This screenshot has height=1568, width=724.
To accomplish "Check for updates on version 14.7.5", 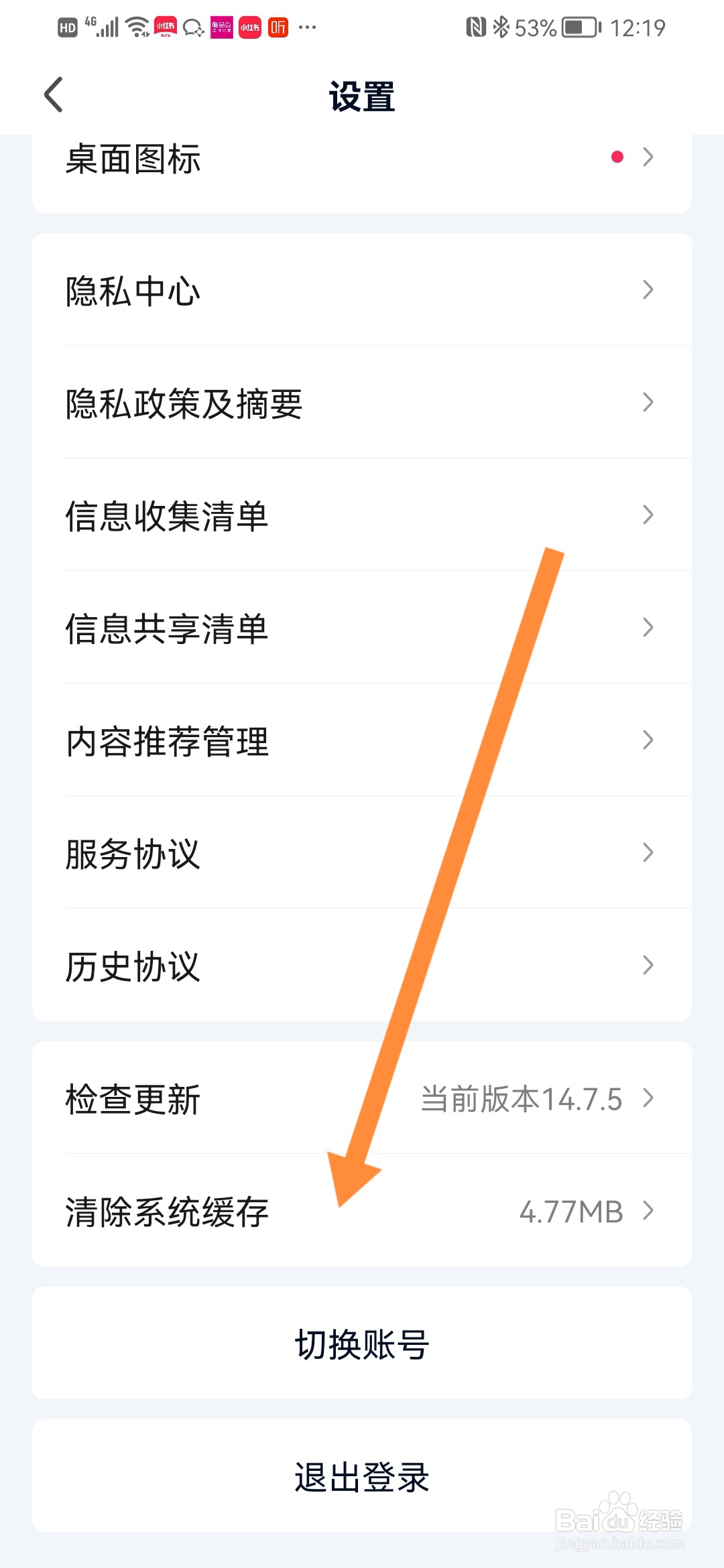I will pos(362,1098).
